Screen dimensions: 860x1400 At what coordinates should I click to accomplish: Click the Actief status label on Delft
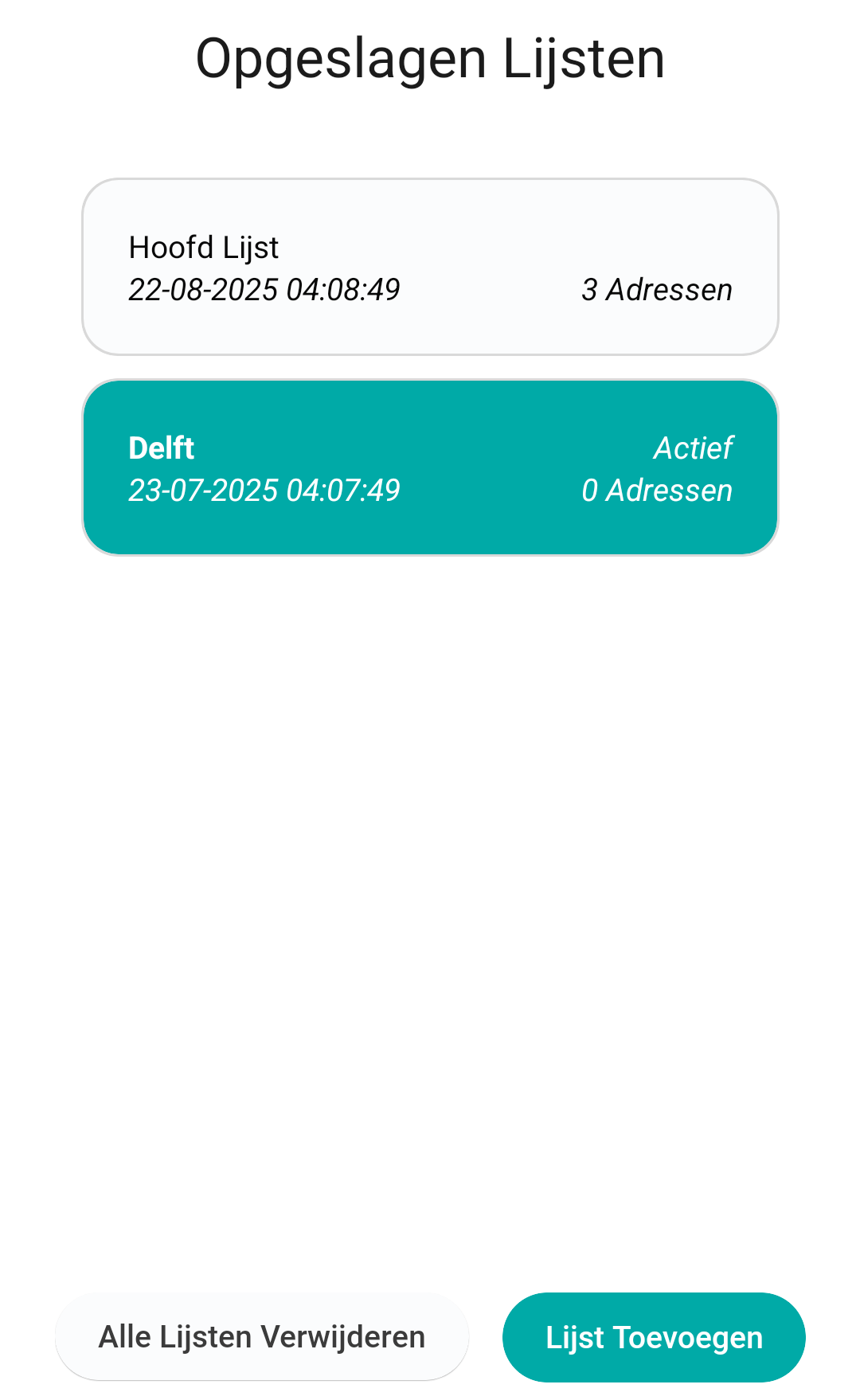694,448
